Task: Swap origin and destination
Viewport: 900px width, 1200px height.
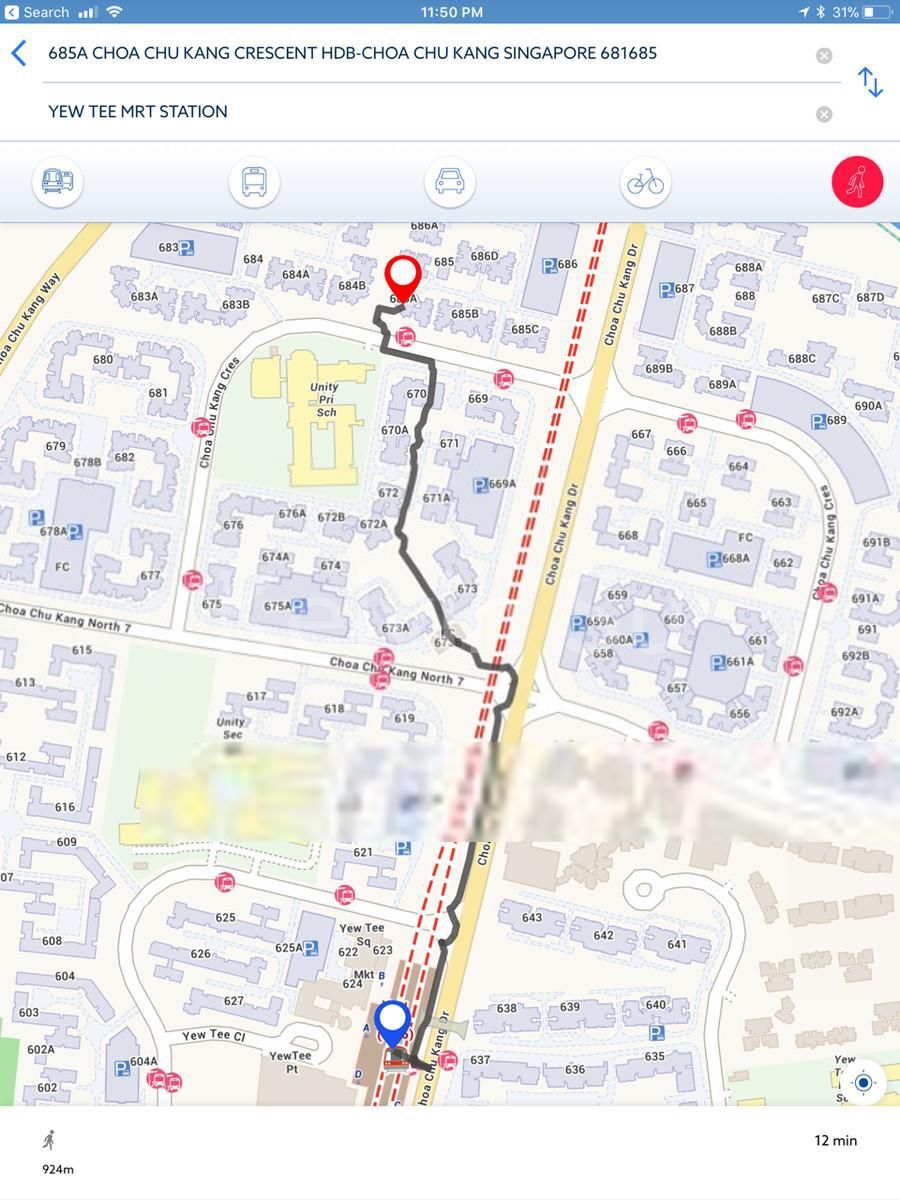Action: tap(870, 82)
